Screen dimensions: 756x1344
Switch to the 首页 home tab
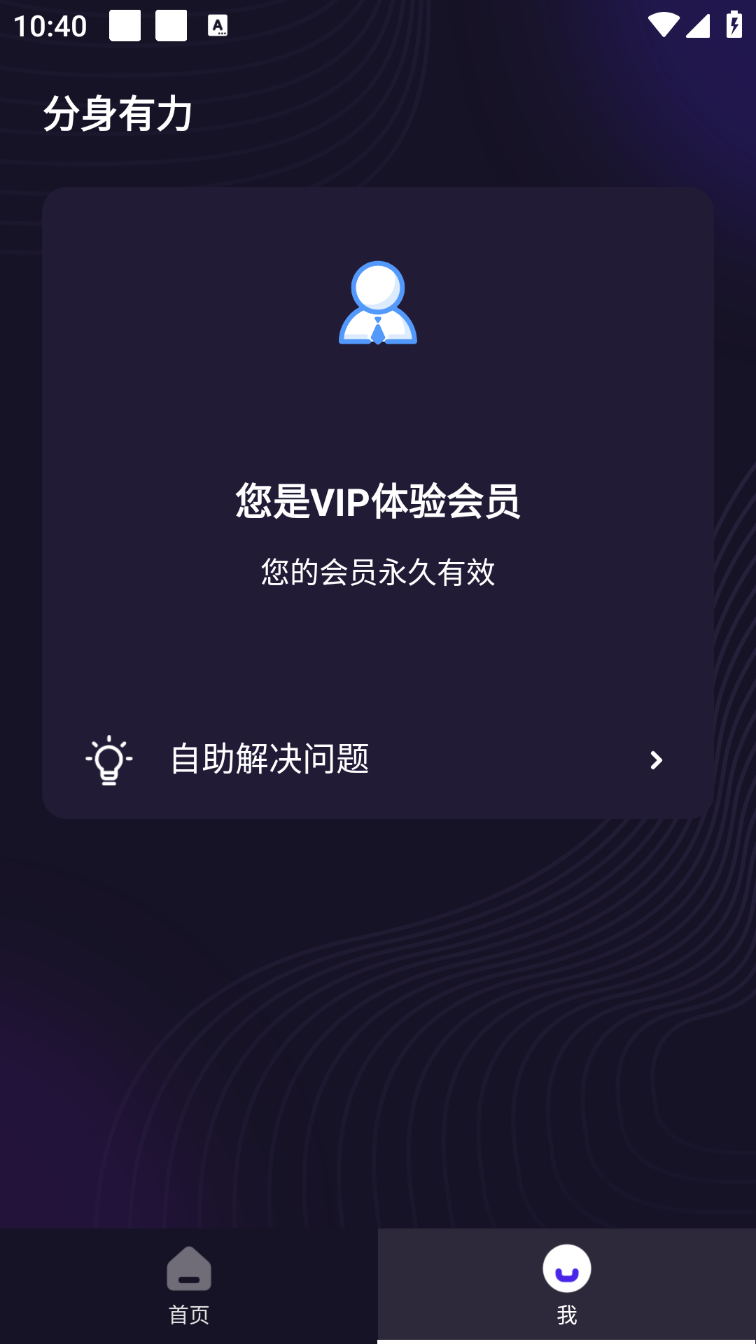(x=189, y=1285)
